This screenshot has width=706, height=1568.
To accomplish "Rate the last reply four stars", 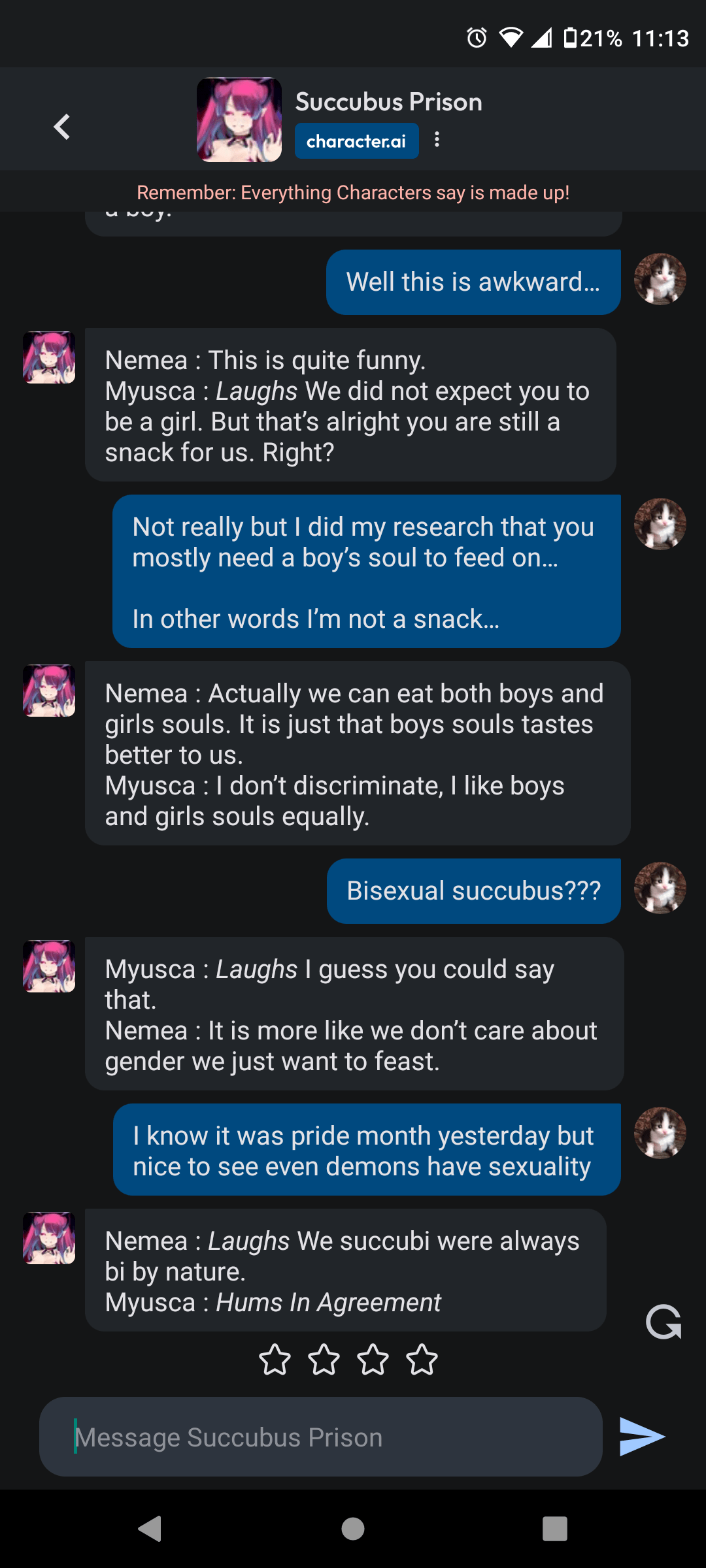I will click(x=422, y=1360).
